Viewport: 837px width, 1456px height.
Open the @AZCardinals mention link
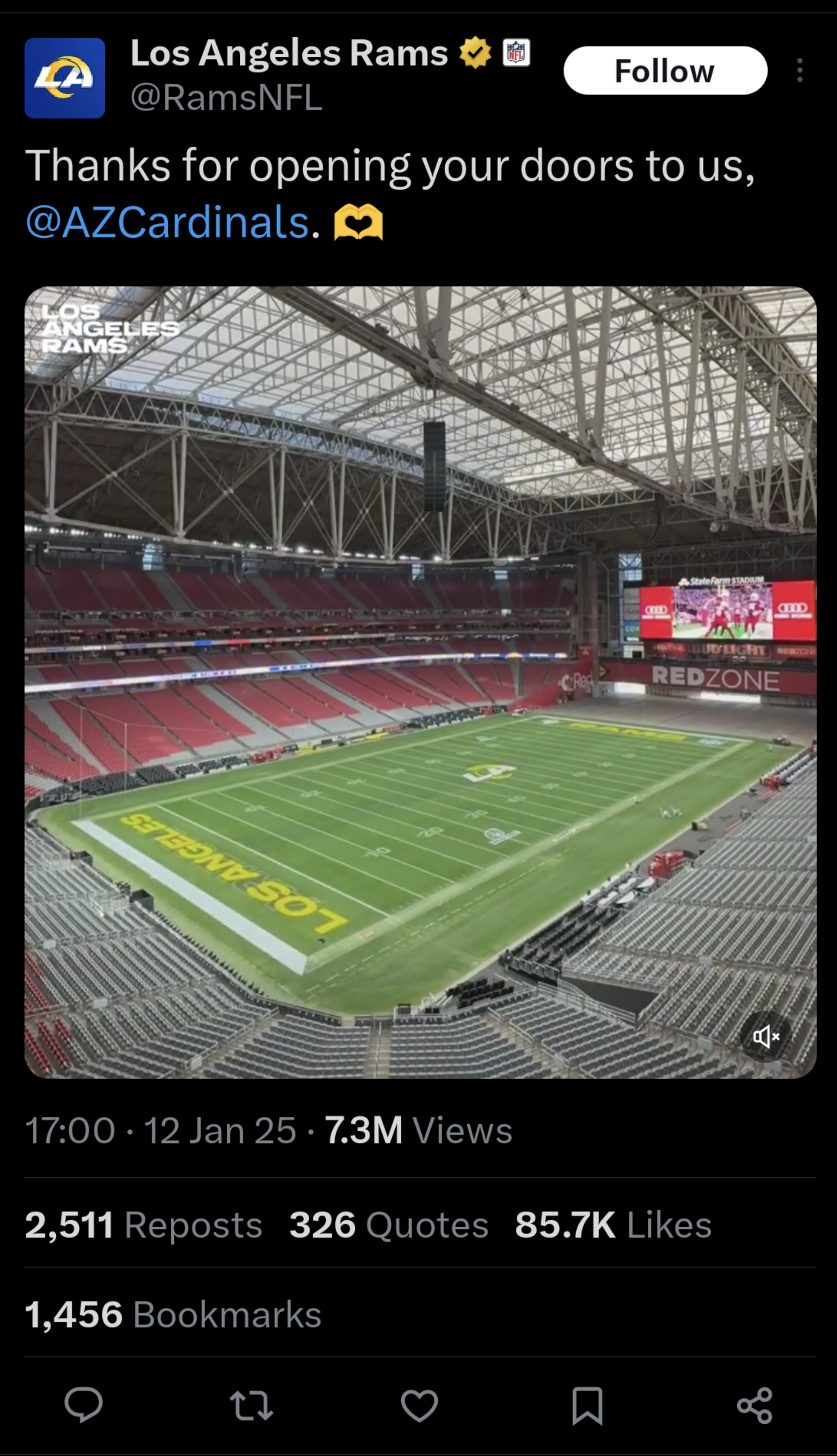pos(167,222)
